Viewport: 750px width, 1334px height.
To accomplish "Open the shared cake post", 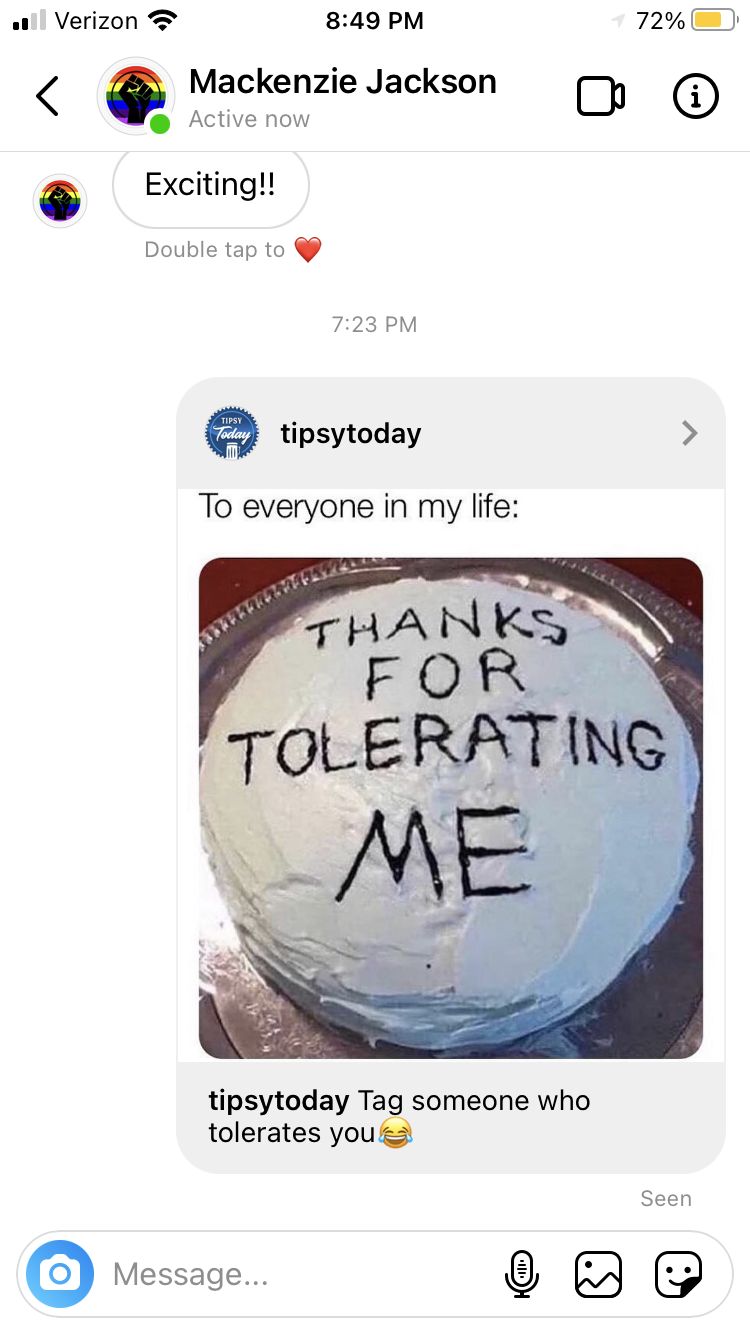I will (x=451, y=808).
